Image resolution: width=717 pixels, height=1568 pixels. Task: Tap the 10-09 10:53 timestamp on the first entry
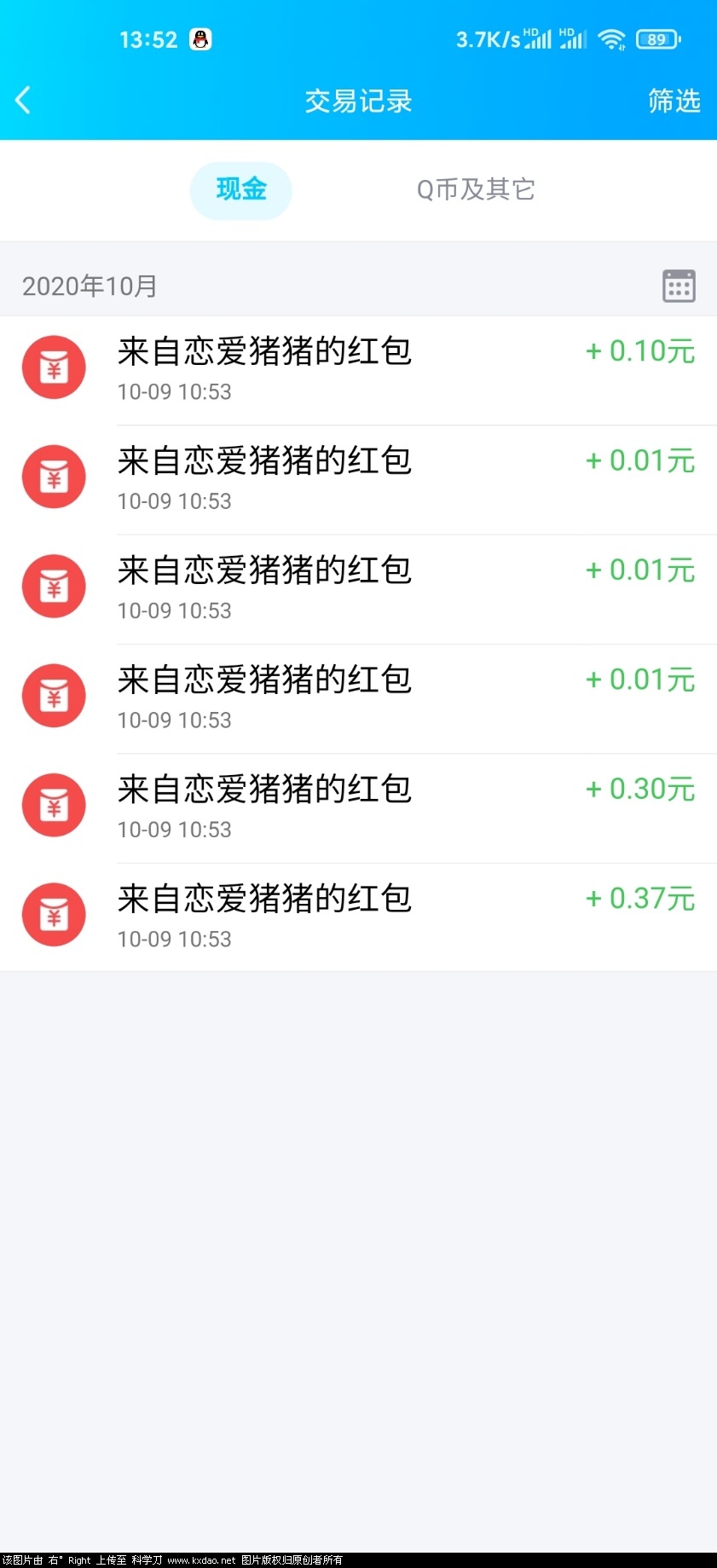click(x=174, y=391)
